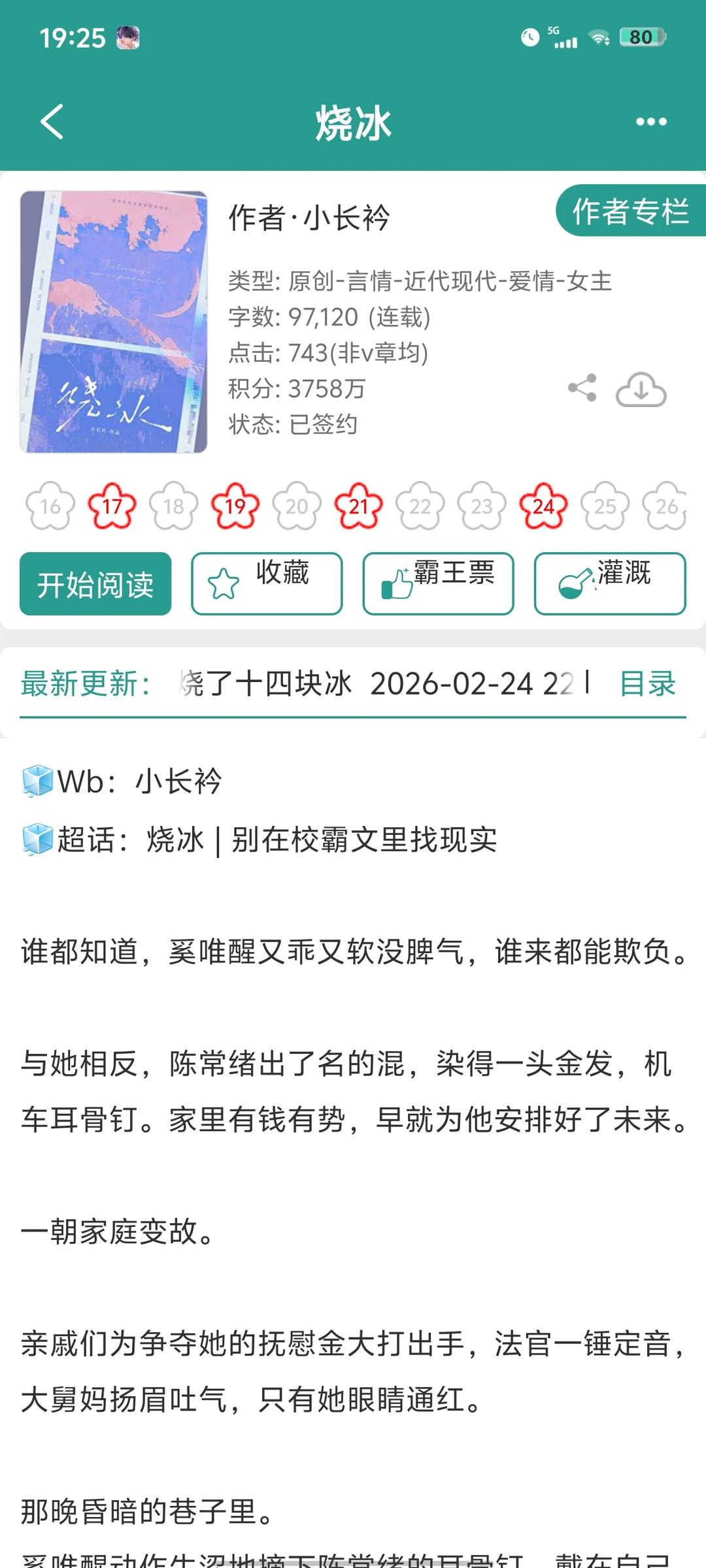Screen dimensions: 706x1568
Task: Toggle the red-circled date 24
Action: (x=543, y=506)
